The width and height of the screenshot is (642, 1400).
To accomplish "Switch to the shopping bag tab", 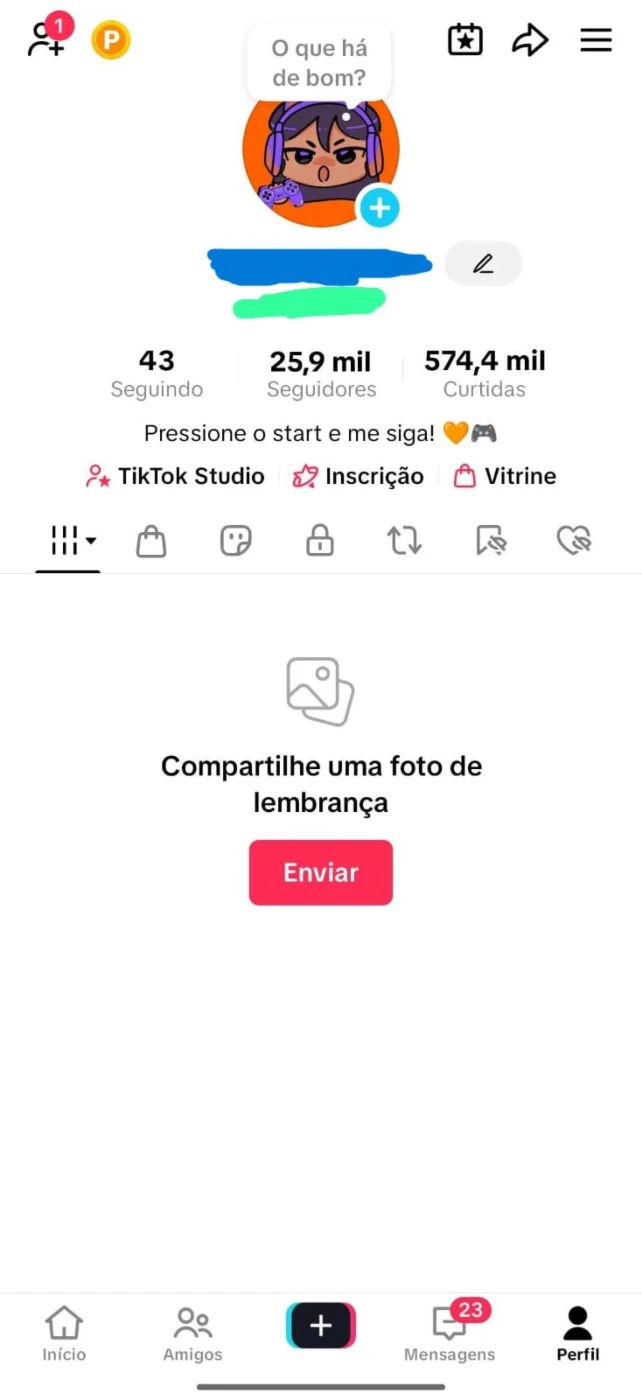I will 151,542.
